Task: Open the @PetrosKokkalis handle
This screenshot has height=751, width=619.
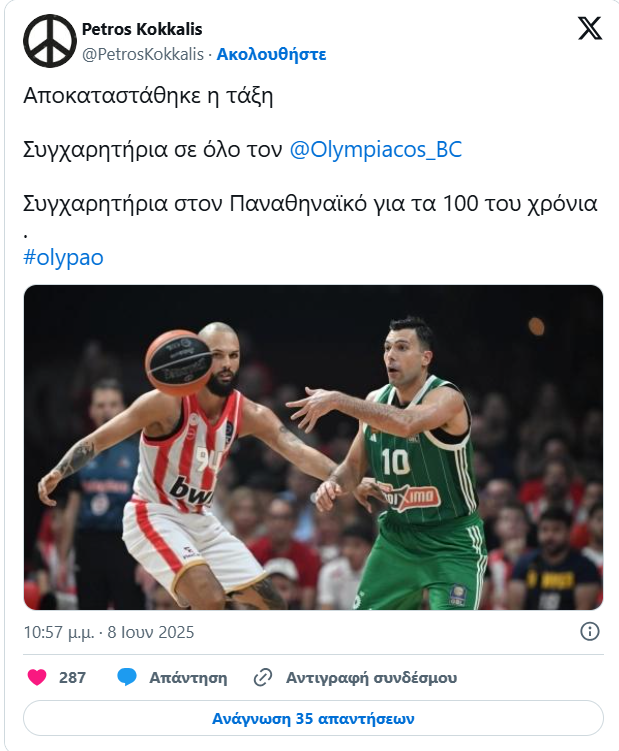Action: pos(142,54)
